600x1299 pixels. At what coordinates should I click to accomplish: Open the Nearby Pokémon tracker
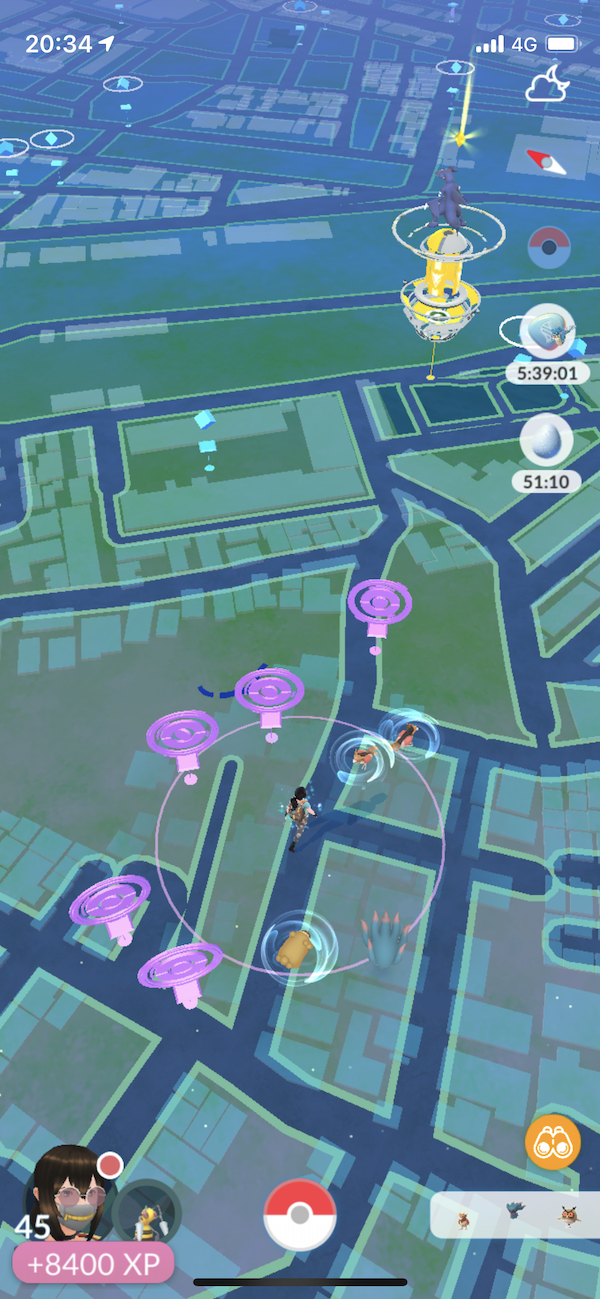click(x=513, y=1215)
